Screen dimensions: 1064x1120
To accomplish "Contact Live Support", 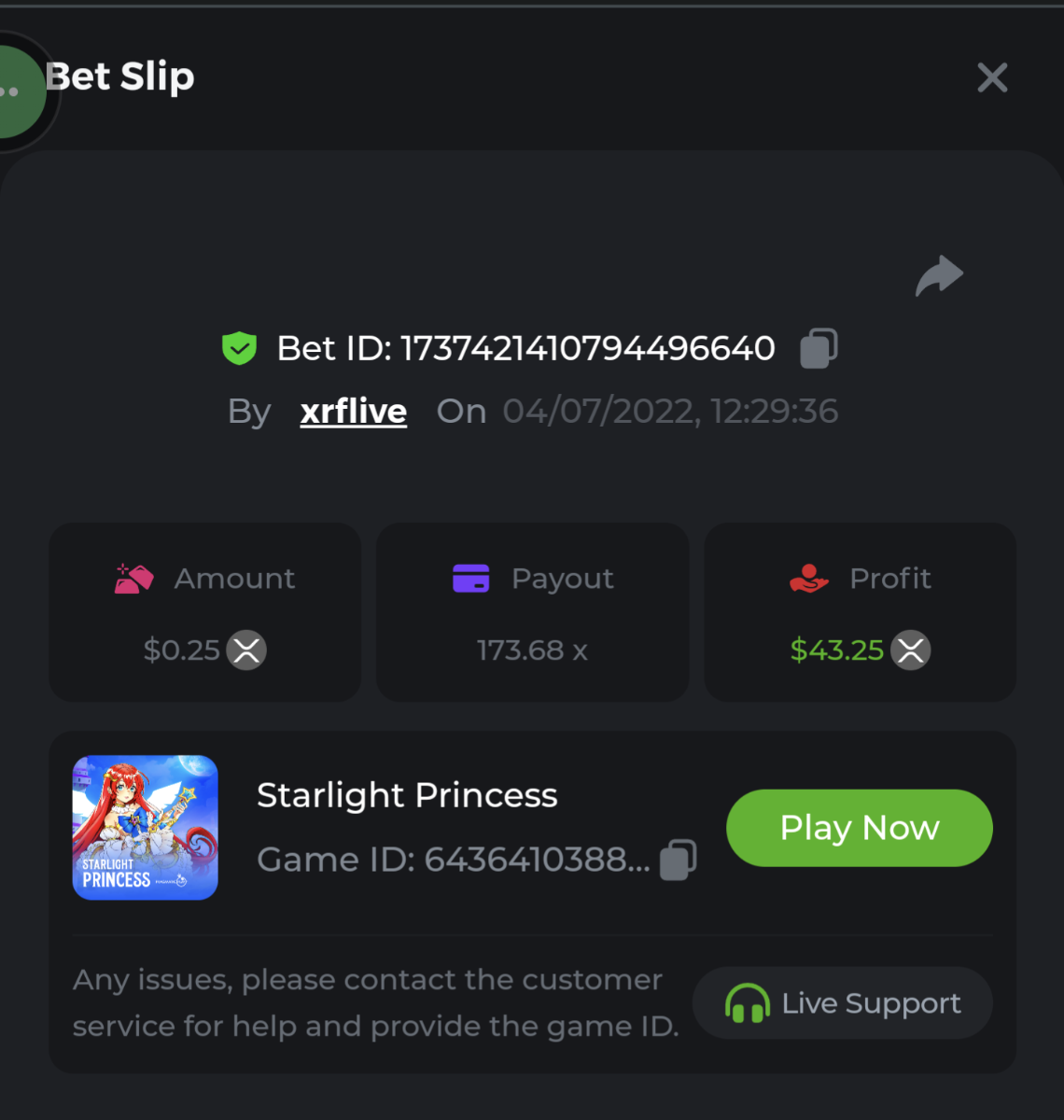I will [842, 1003].
